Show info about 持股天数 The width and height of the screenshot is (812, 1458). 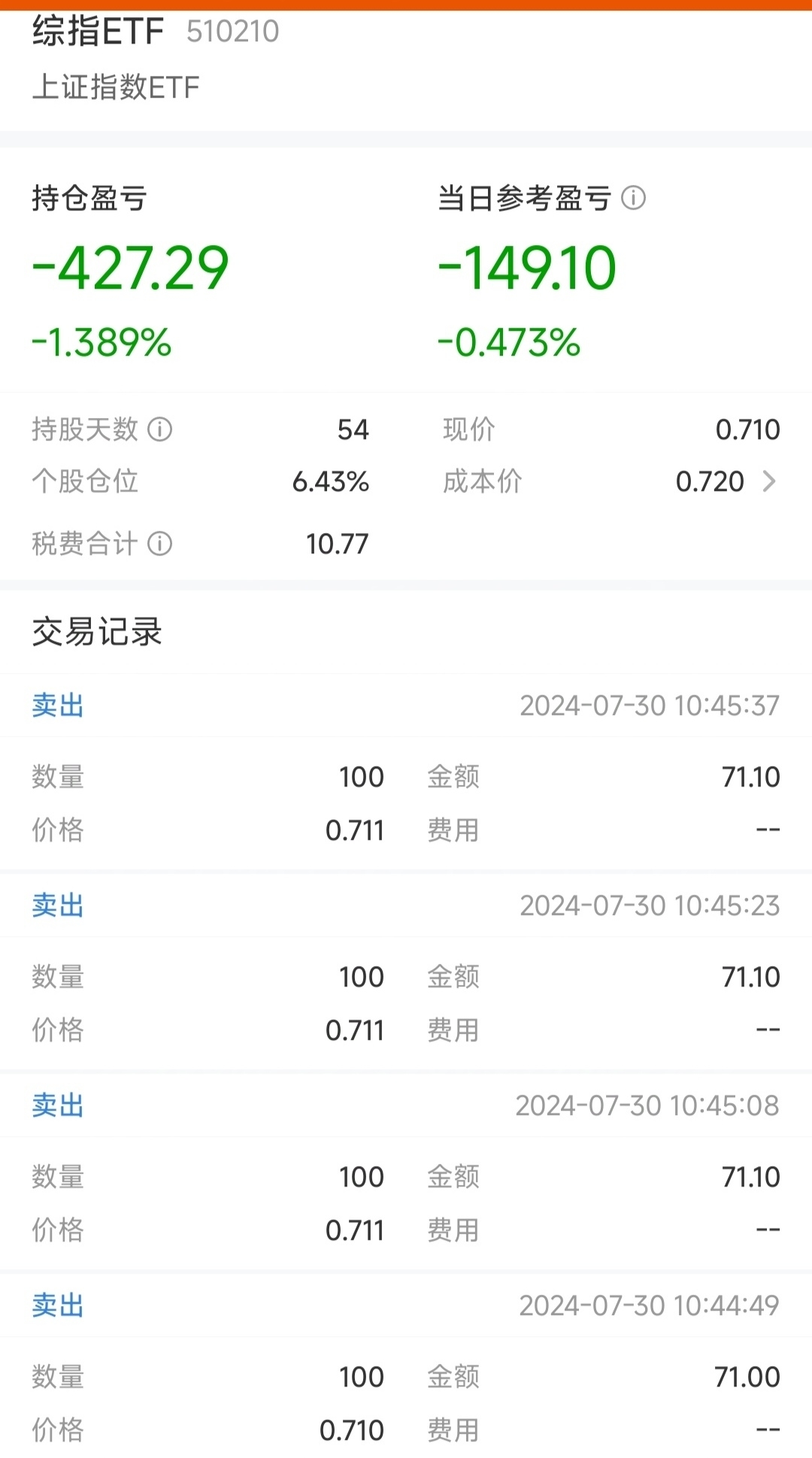[159, 429]
